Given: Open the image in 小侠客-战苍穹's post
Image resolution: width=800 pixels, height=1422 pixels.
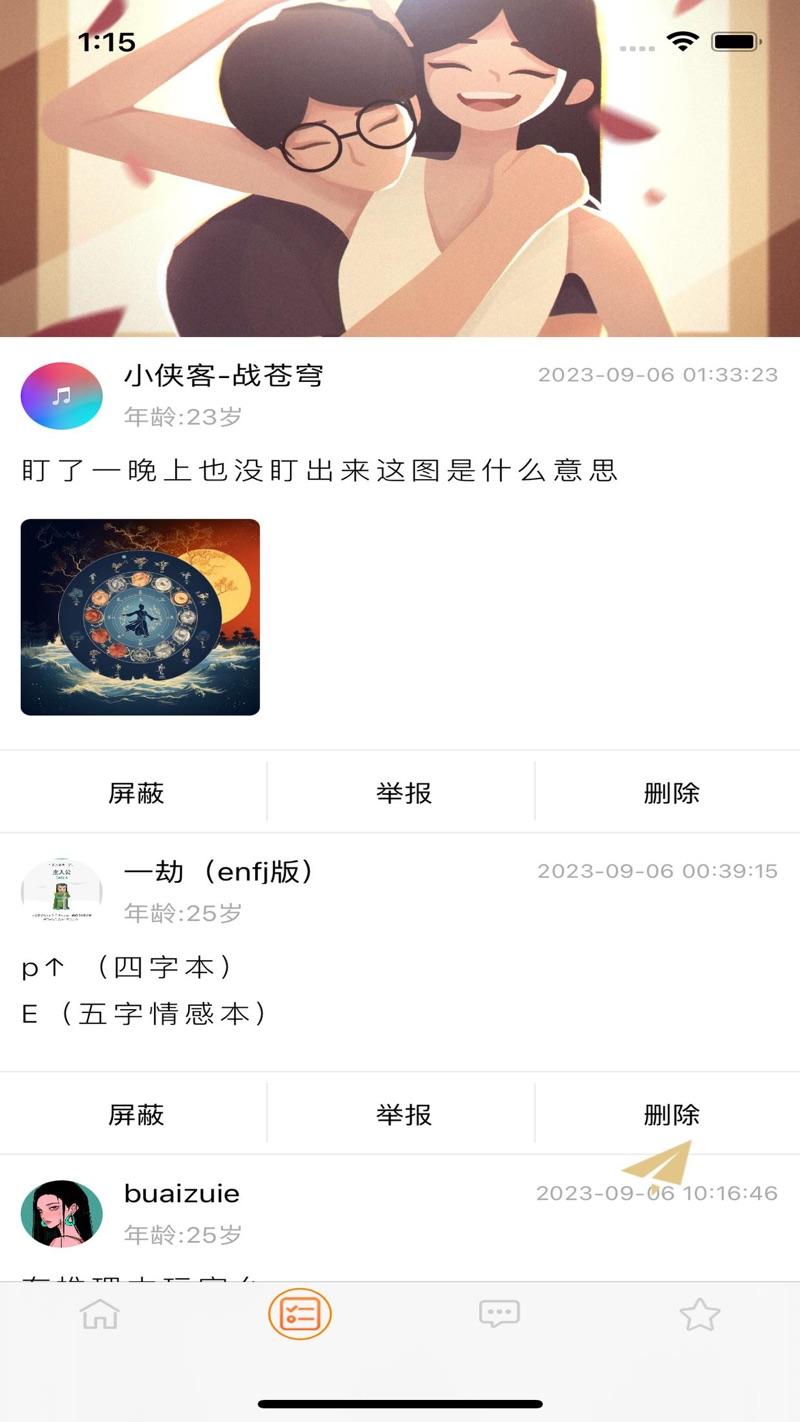Looking at the screenshot, I should point(140,617).
